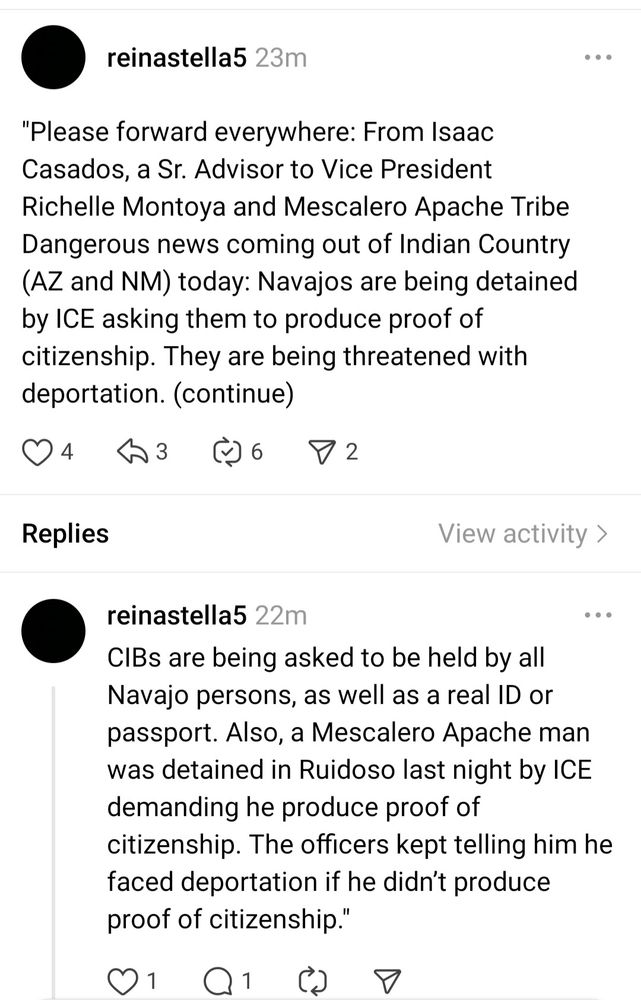Open overflow menu on the 22m reply
Image resolution: width=641 pixels, height=1000 pixels.
[598, 615]
